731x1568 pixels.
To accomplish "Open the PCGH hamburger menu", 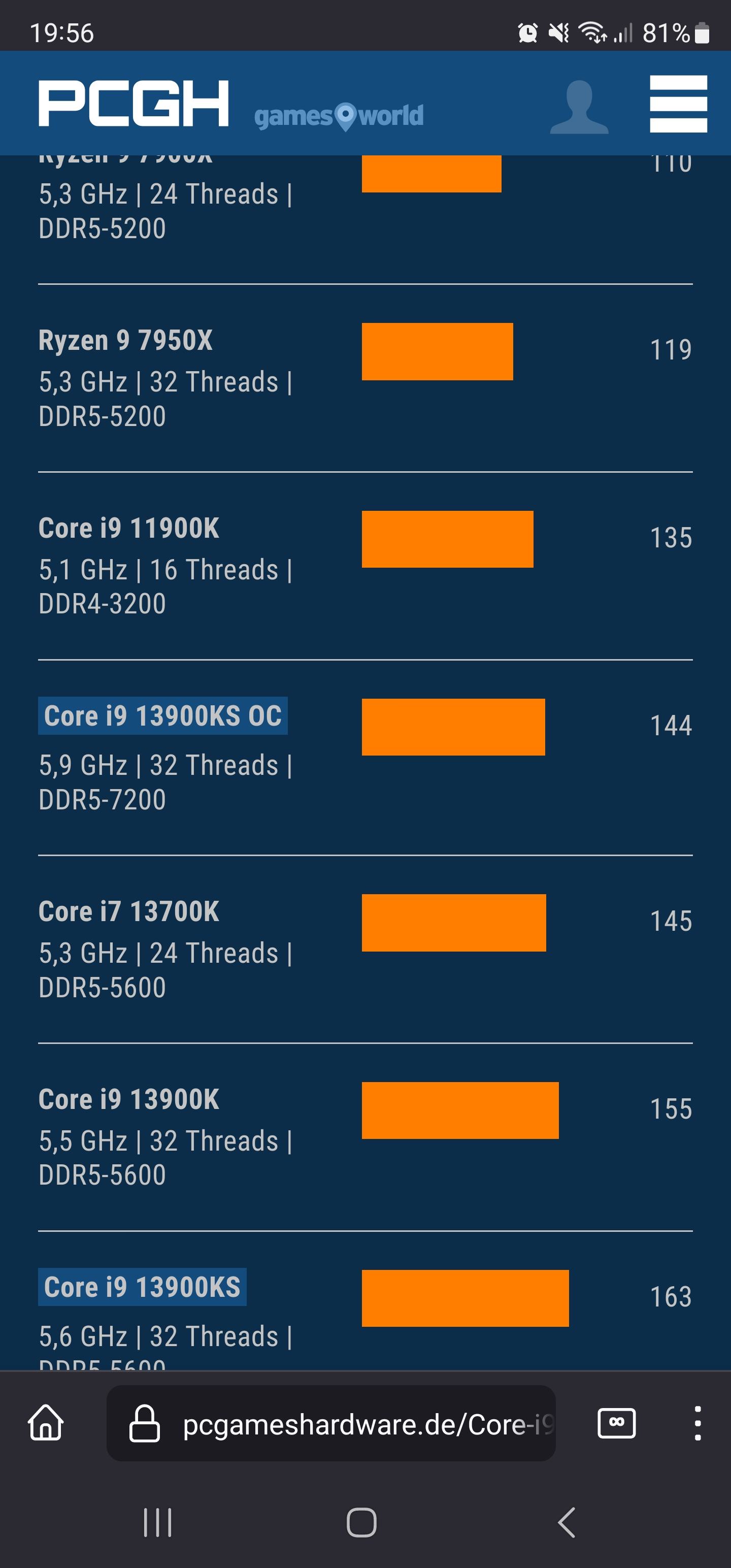I will pyautogui.click(x=678, y=104).
